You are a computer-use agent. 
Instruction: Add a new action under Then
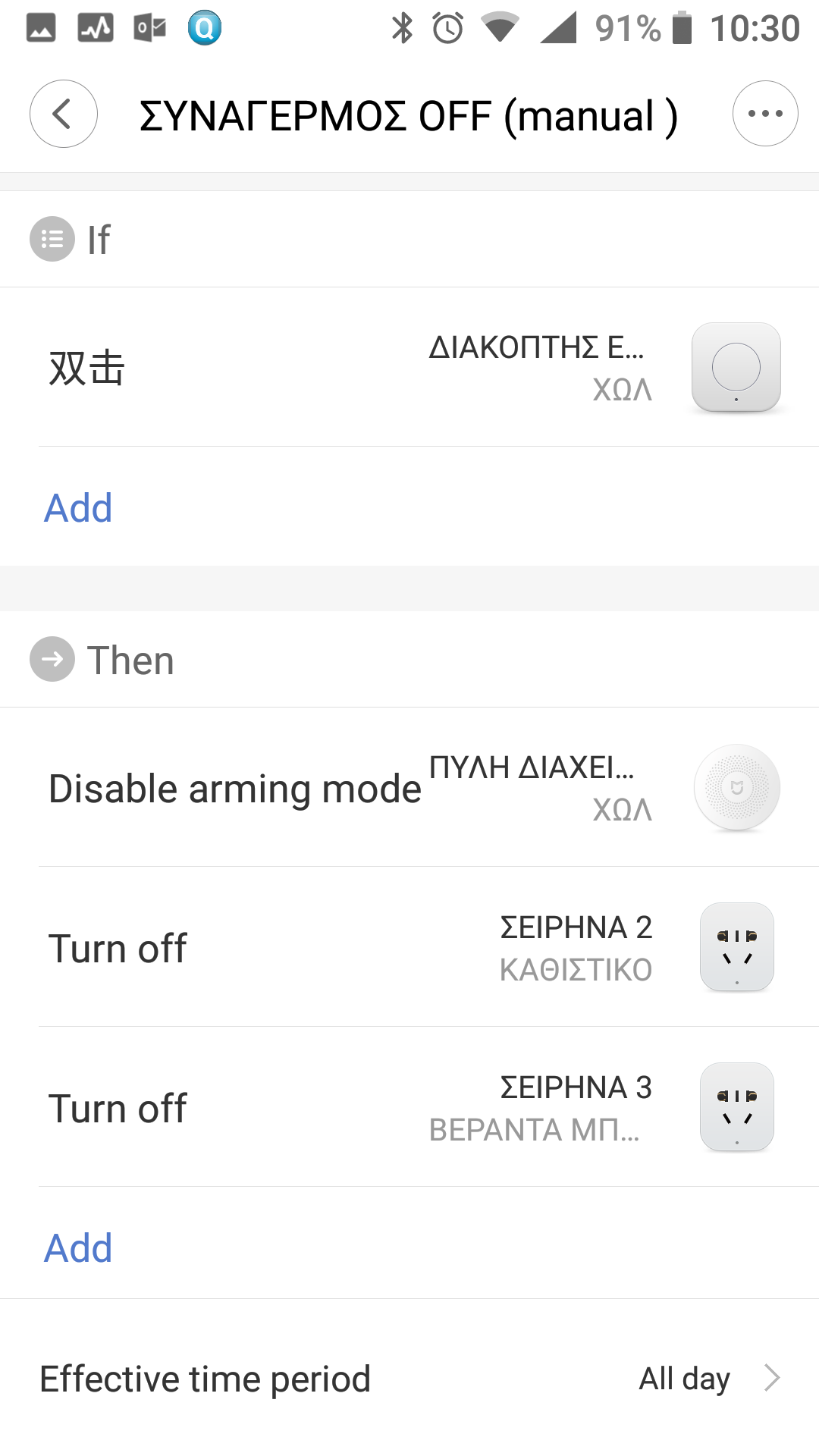pos(78,1248)
